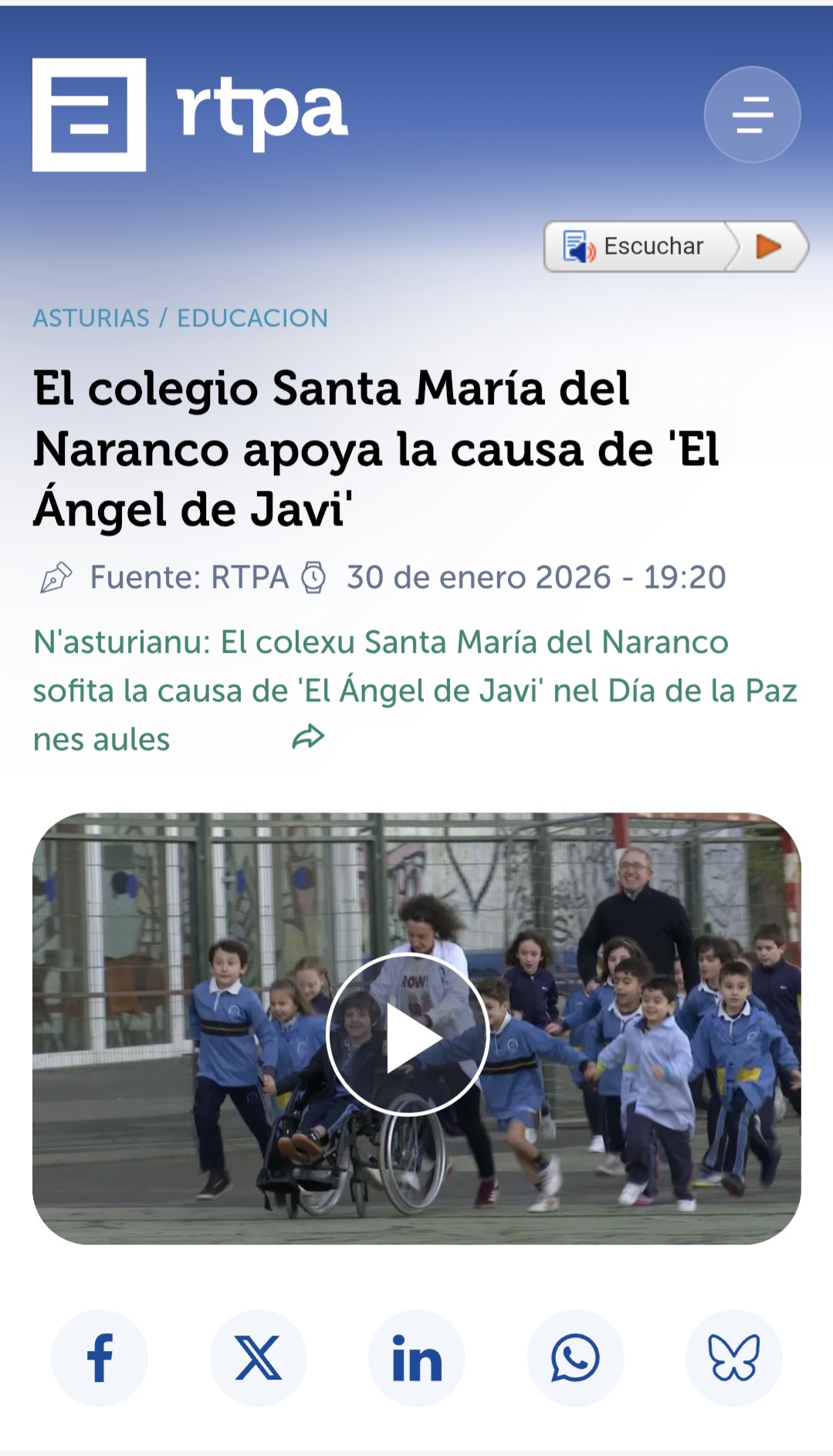833x1456 pixels.
Task: Share the article on Facebook
Action: point(100,1357)
